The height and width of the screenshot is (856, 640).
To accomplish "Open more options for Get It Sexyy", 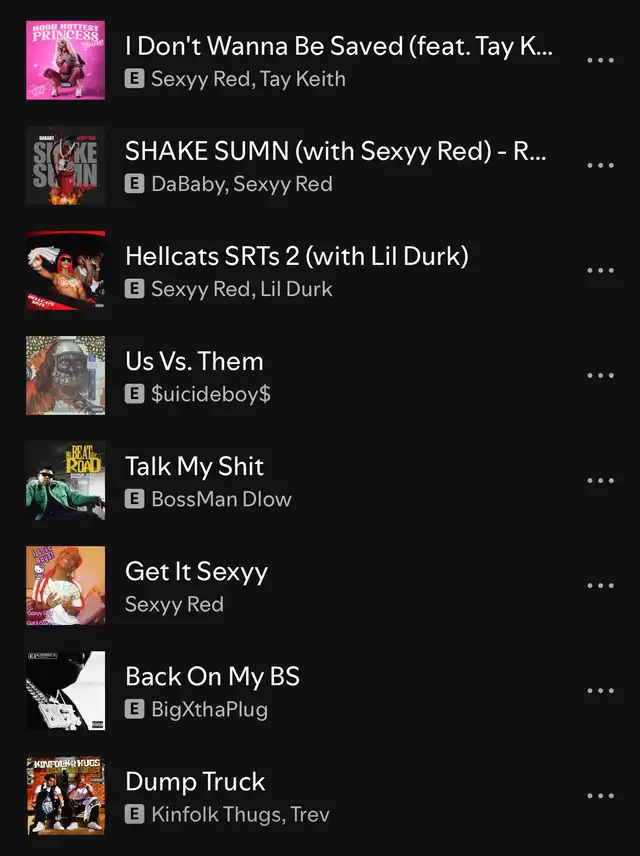I will click(600, 585).
